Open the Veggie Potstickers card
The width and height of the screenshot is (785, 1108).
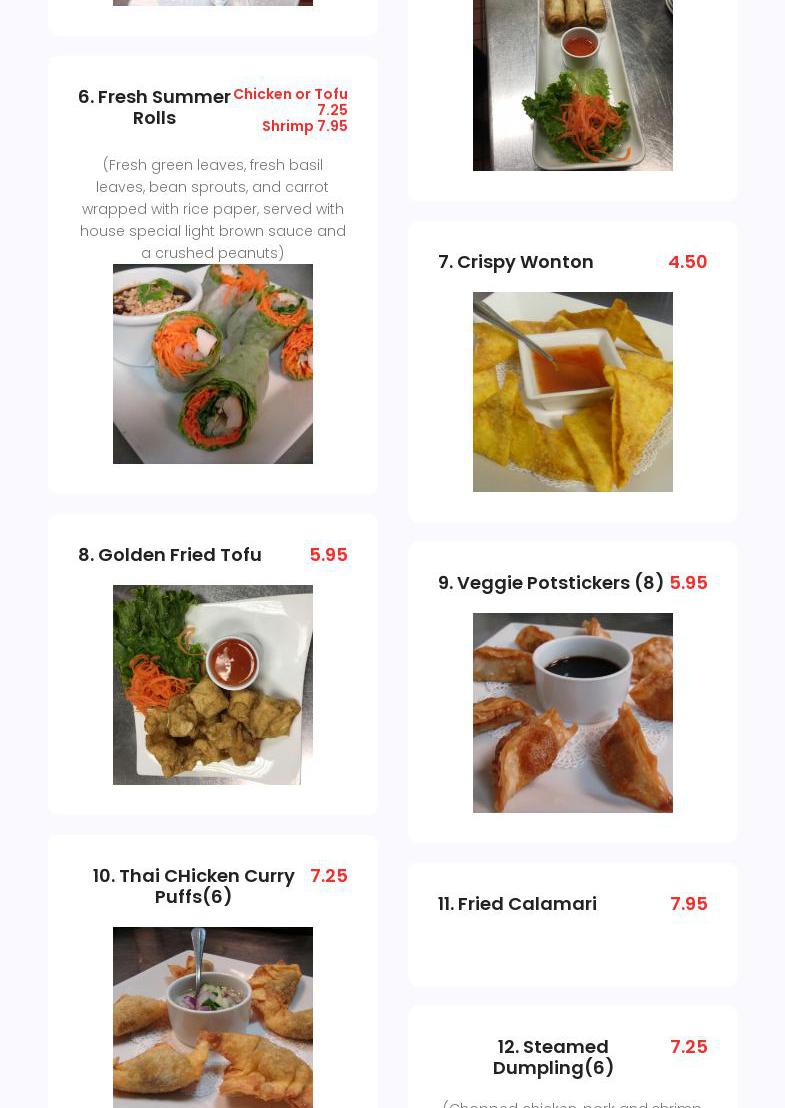point(550,583)
